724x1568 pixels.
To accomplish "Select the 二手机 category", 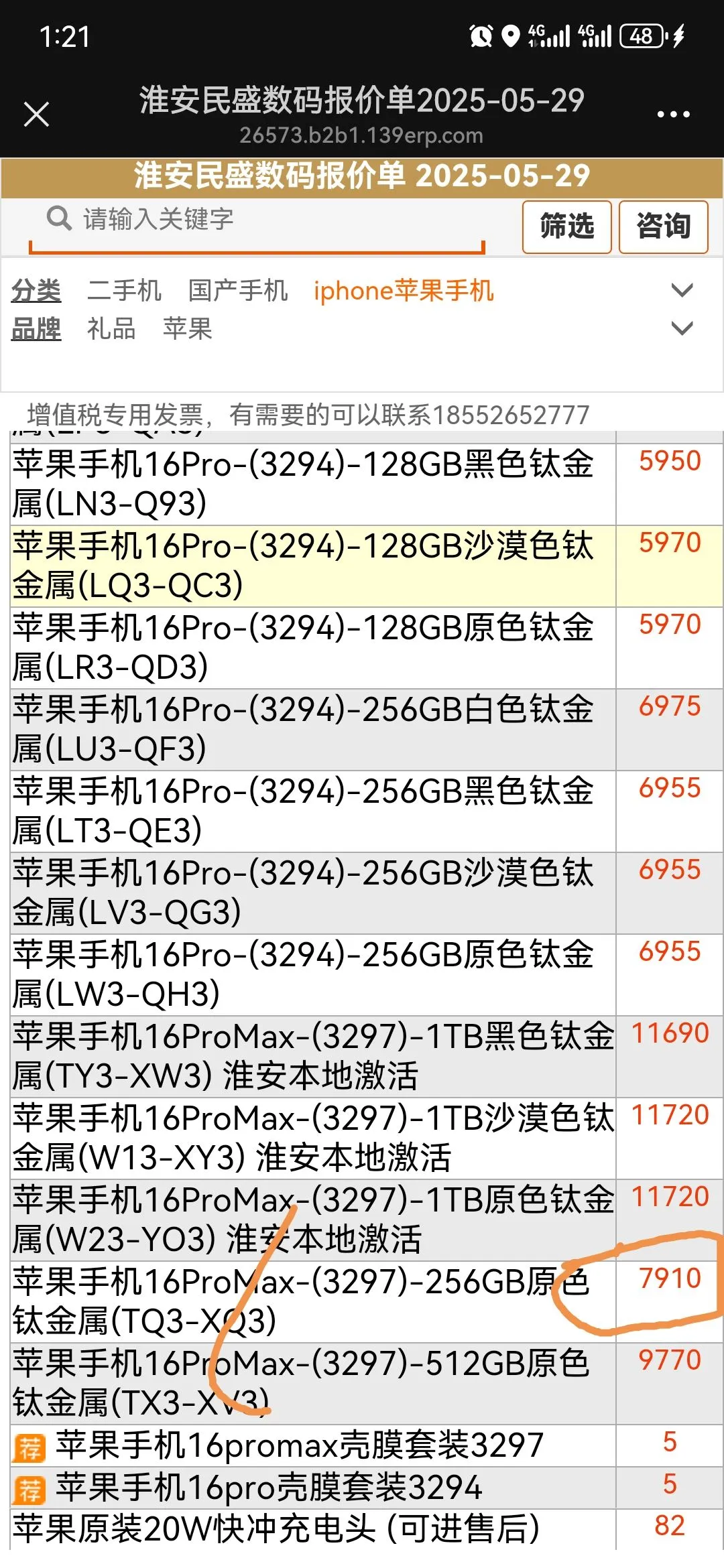I will click(x=124, y=291).
